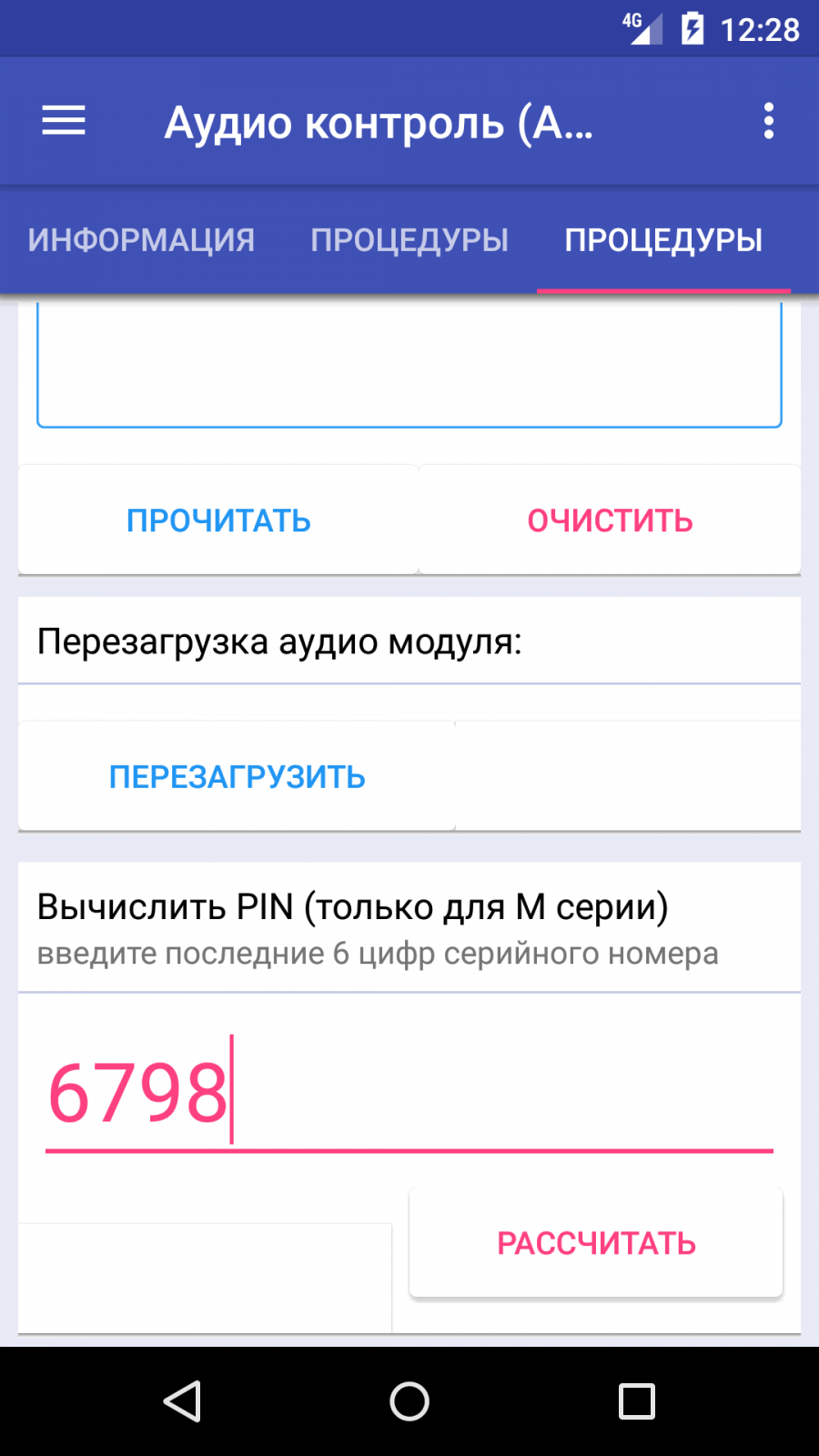
Task: Go back using the system back button
Action: tap(182, 1401)
